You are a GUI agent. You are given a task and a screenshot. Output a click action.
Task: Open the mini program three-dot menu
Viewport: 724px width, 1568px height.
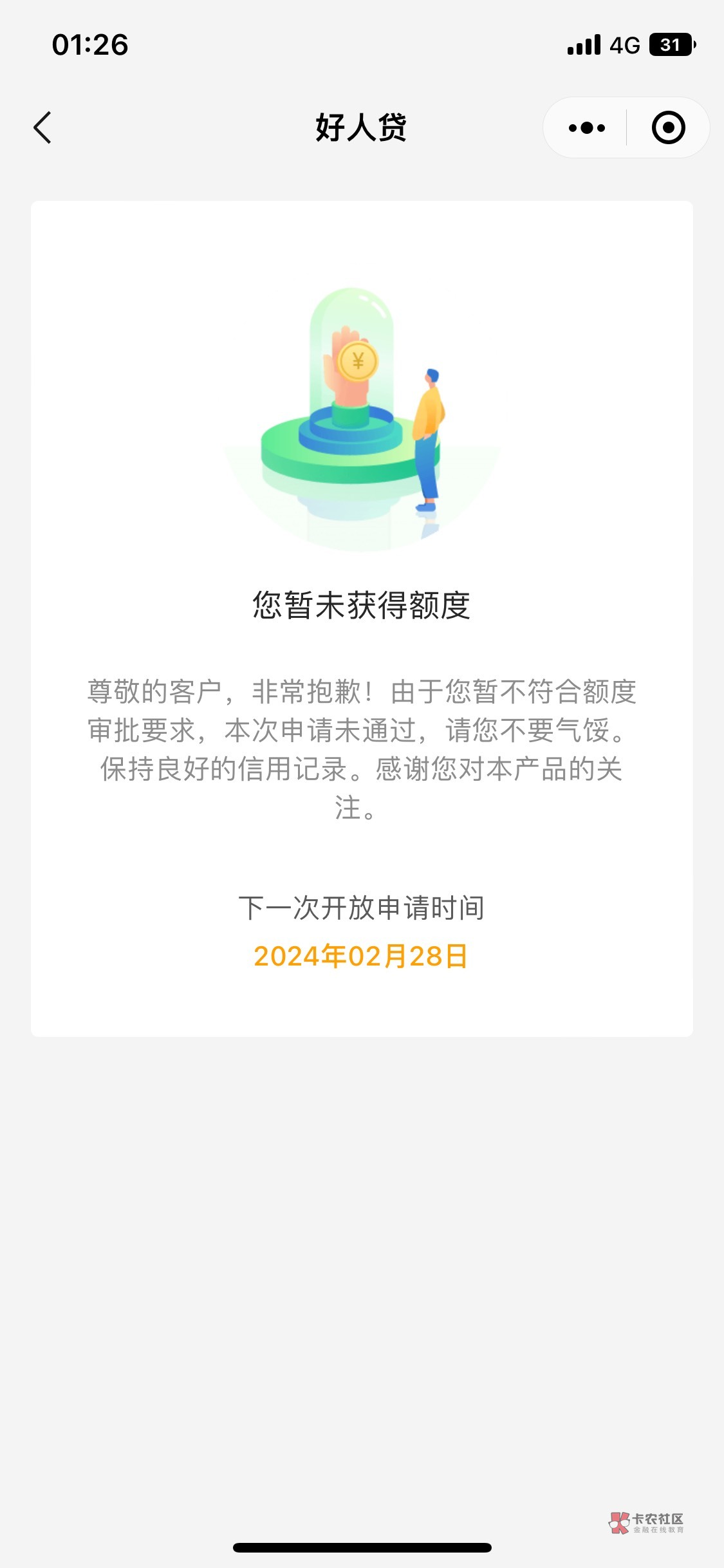coord(586,127)
